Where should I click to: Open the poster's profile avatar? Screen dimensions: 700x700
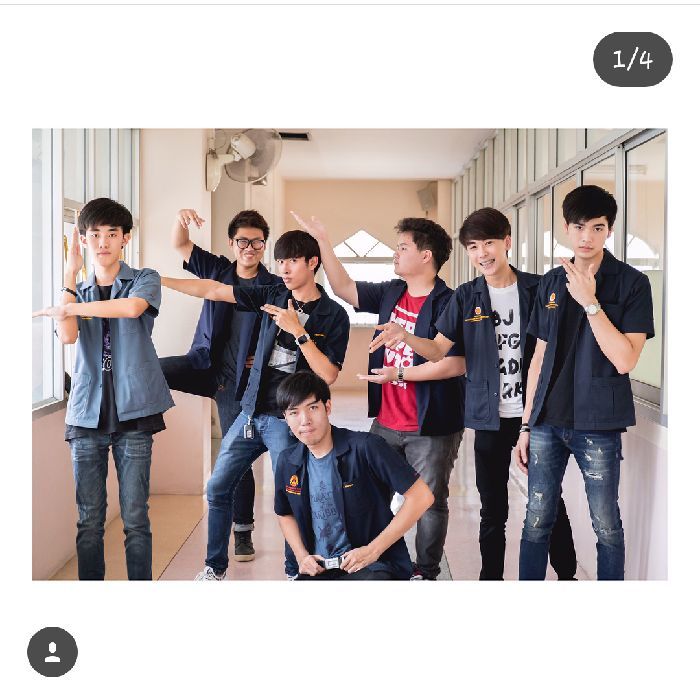52,652
